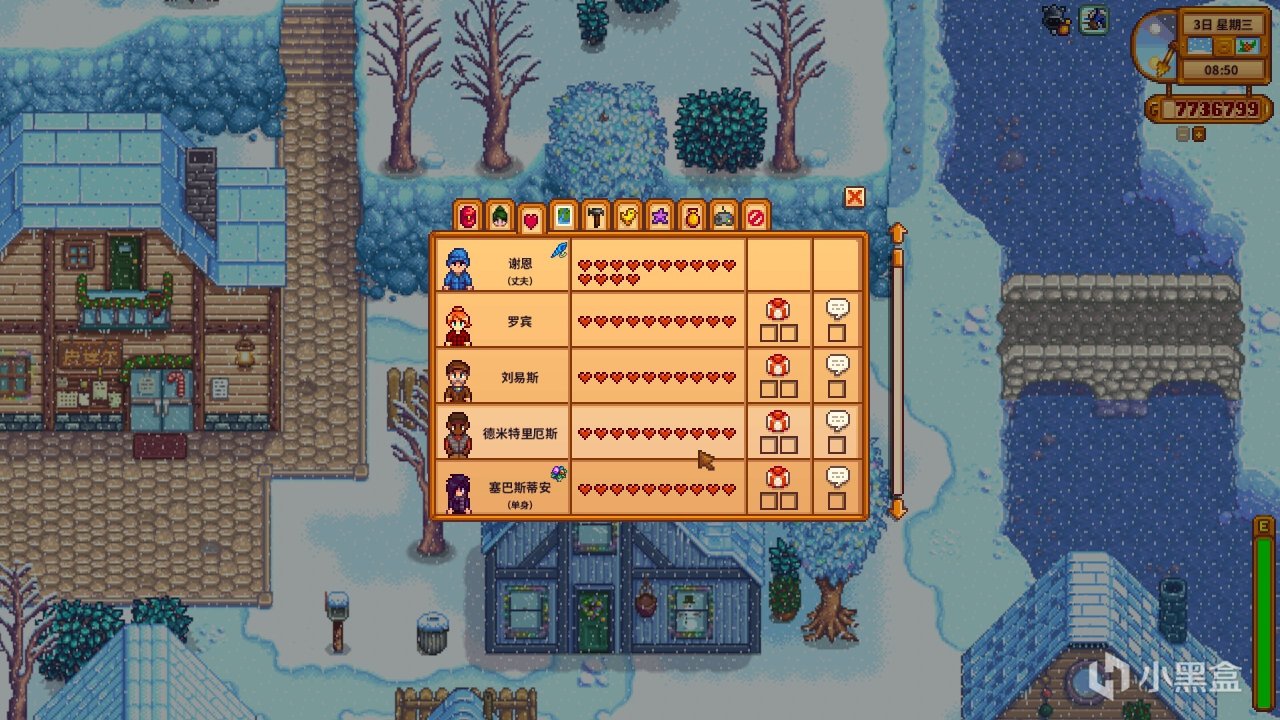Switch to the collections vase tab
Image resolution: width=1280 pixels, height=720 pixels.
pyautogui.click(x=692, y=216)
